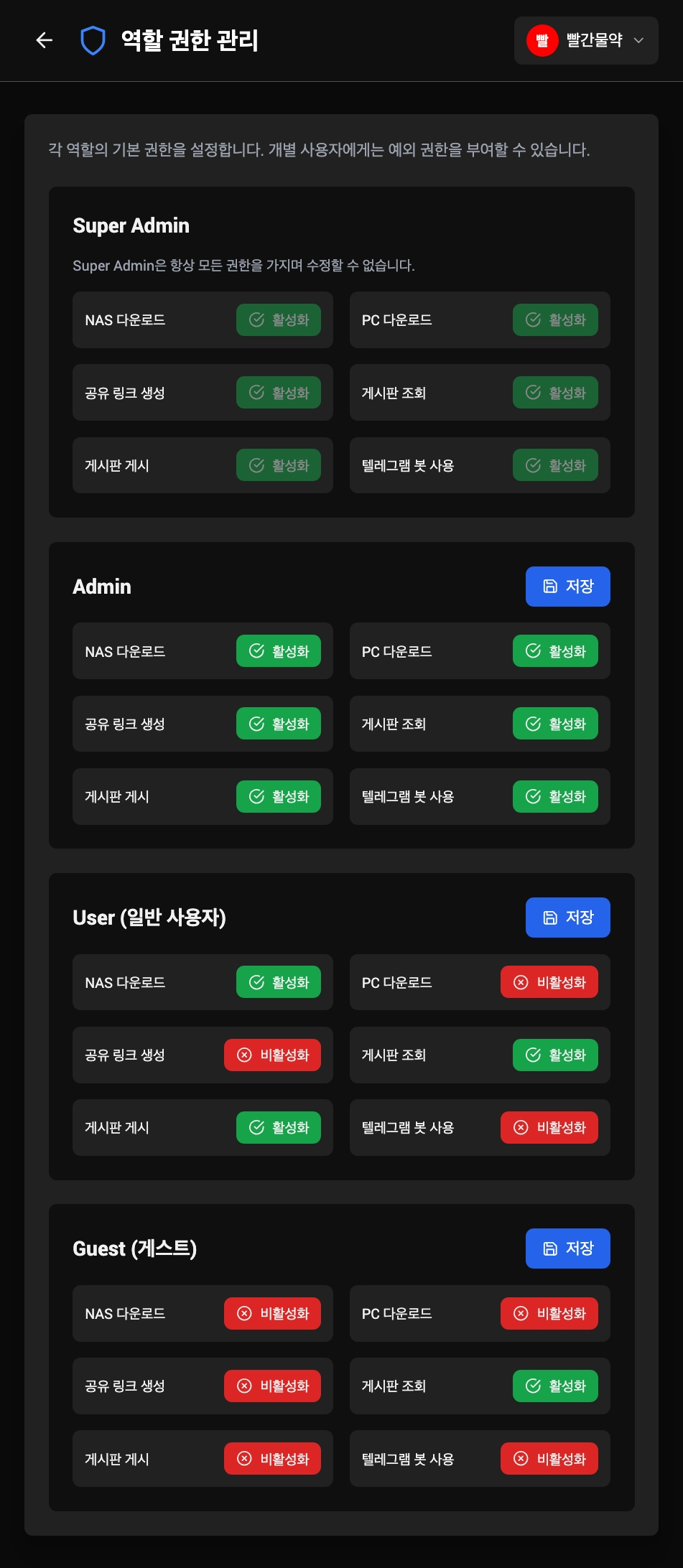
Task: Save the Admin role permissions
Action: click(x=567, y=587)
